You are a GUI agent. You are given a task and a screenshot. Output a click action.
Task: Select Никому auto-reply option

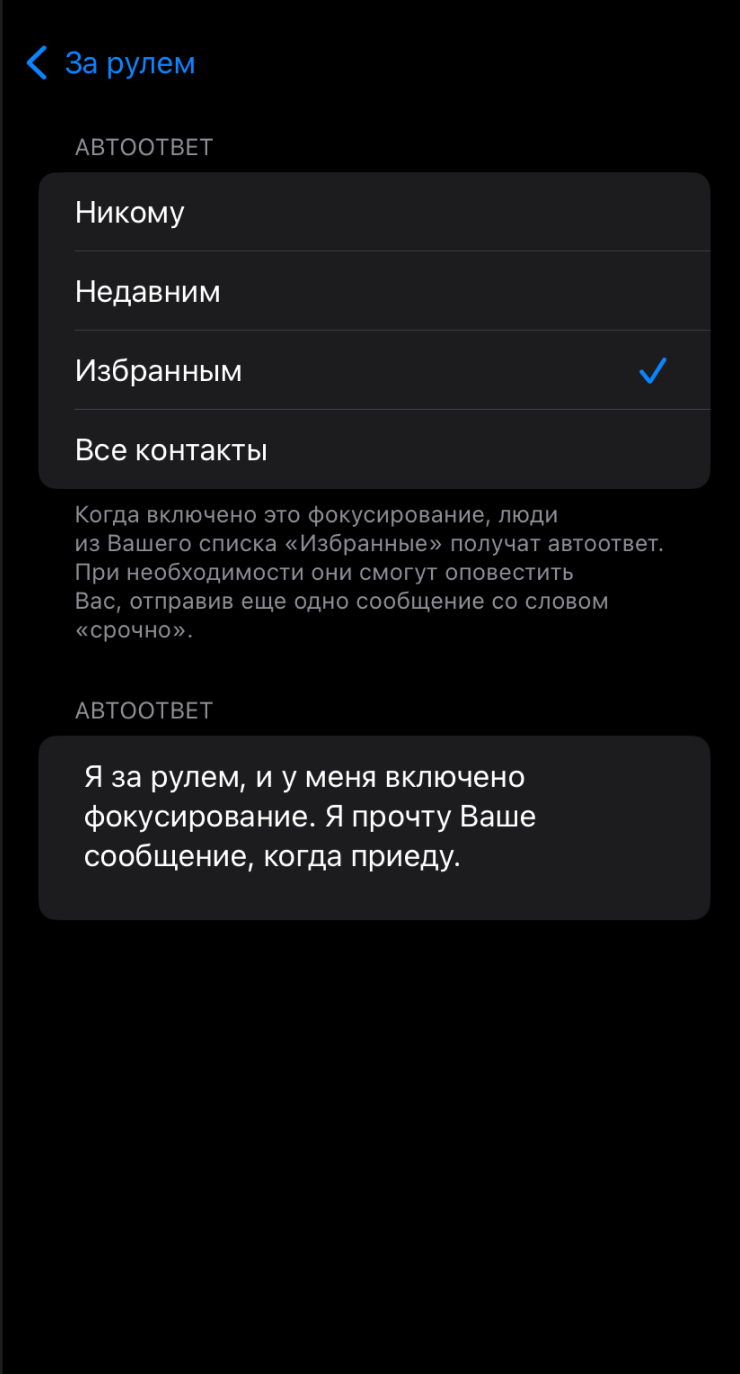373,212
